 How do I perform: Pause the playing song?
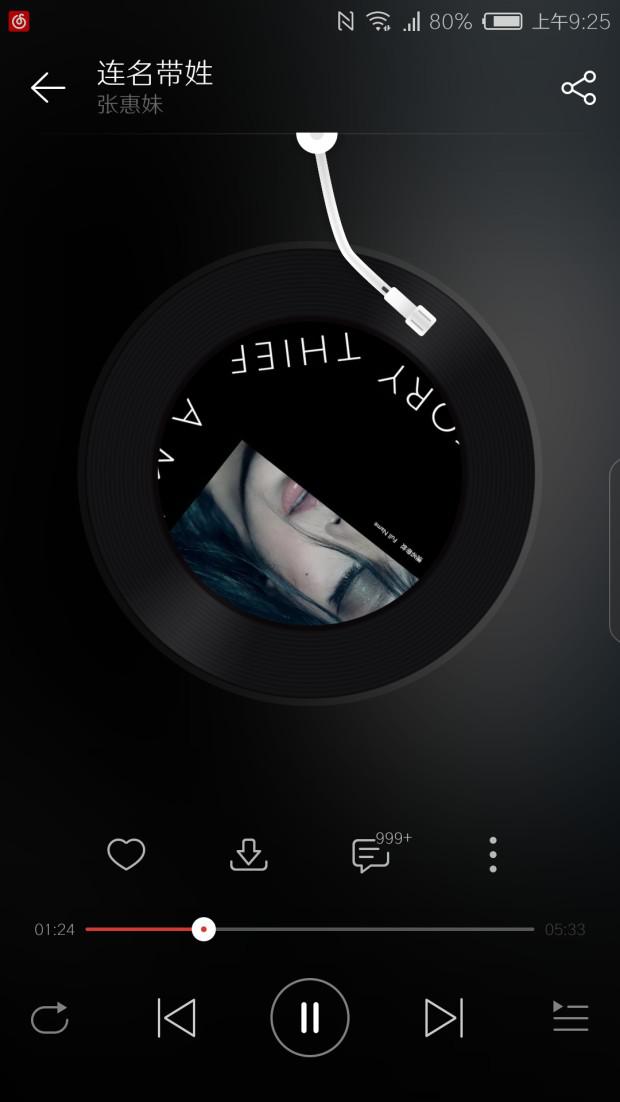point(310,1018)
